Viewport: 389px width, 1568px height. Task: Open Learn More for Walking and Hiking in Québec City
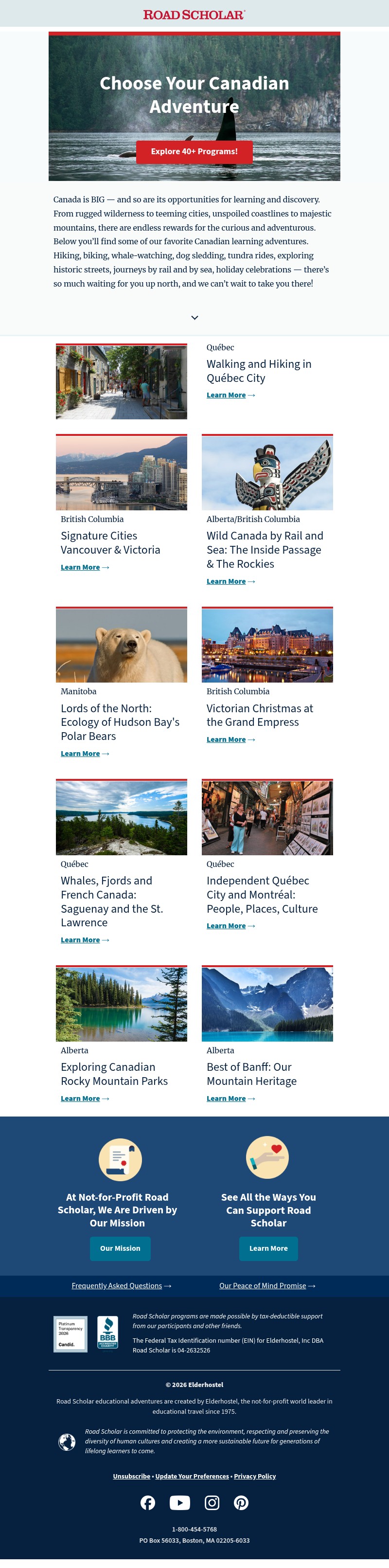[x=226, y=395]
